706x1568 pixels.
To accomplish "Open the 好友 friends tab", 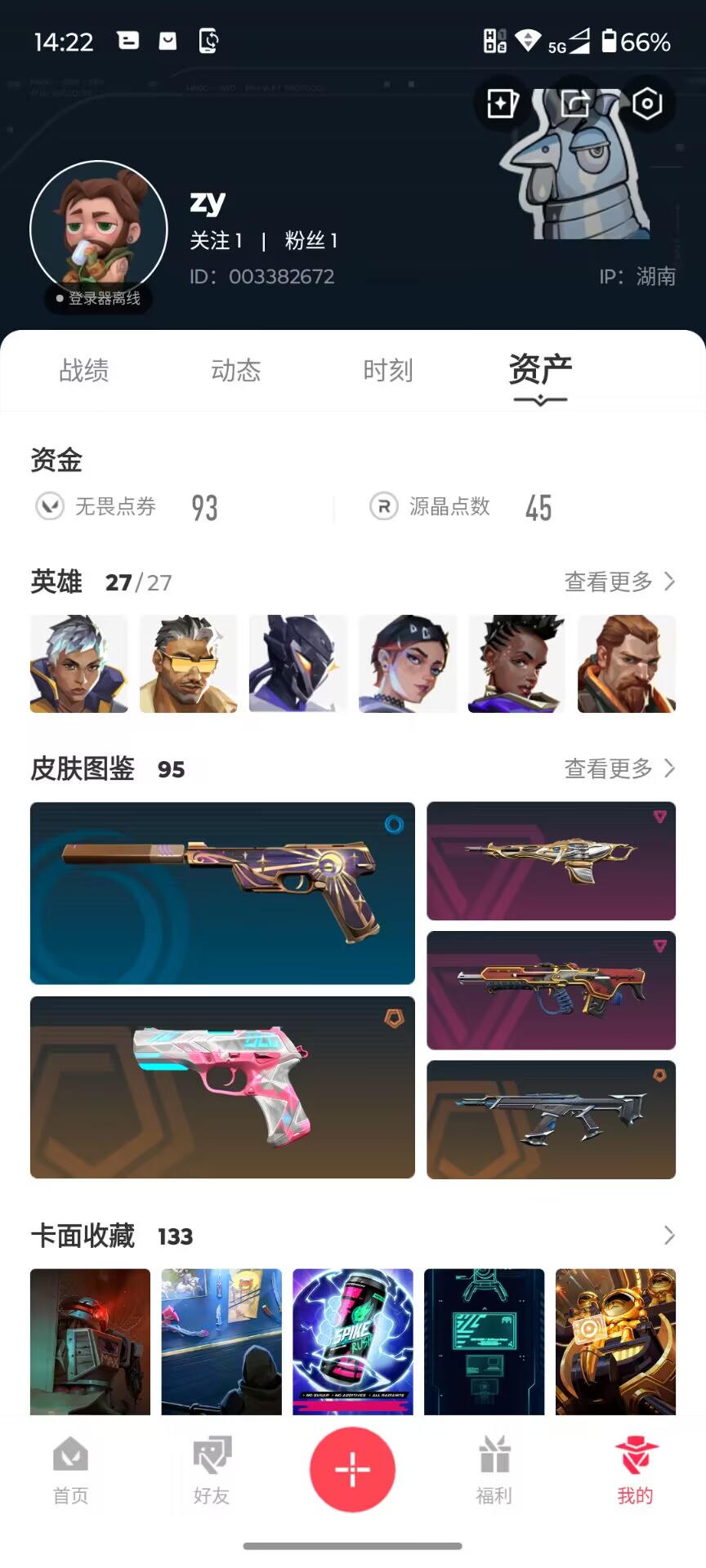I will 212,1471.
